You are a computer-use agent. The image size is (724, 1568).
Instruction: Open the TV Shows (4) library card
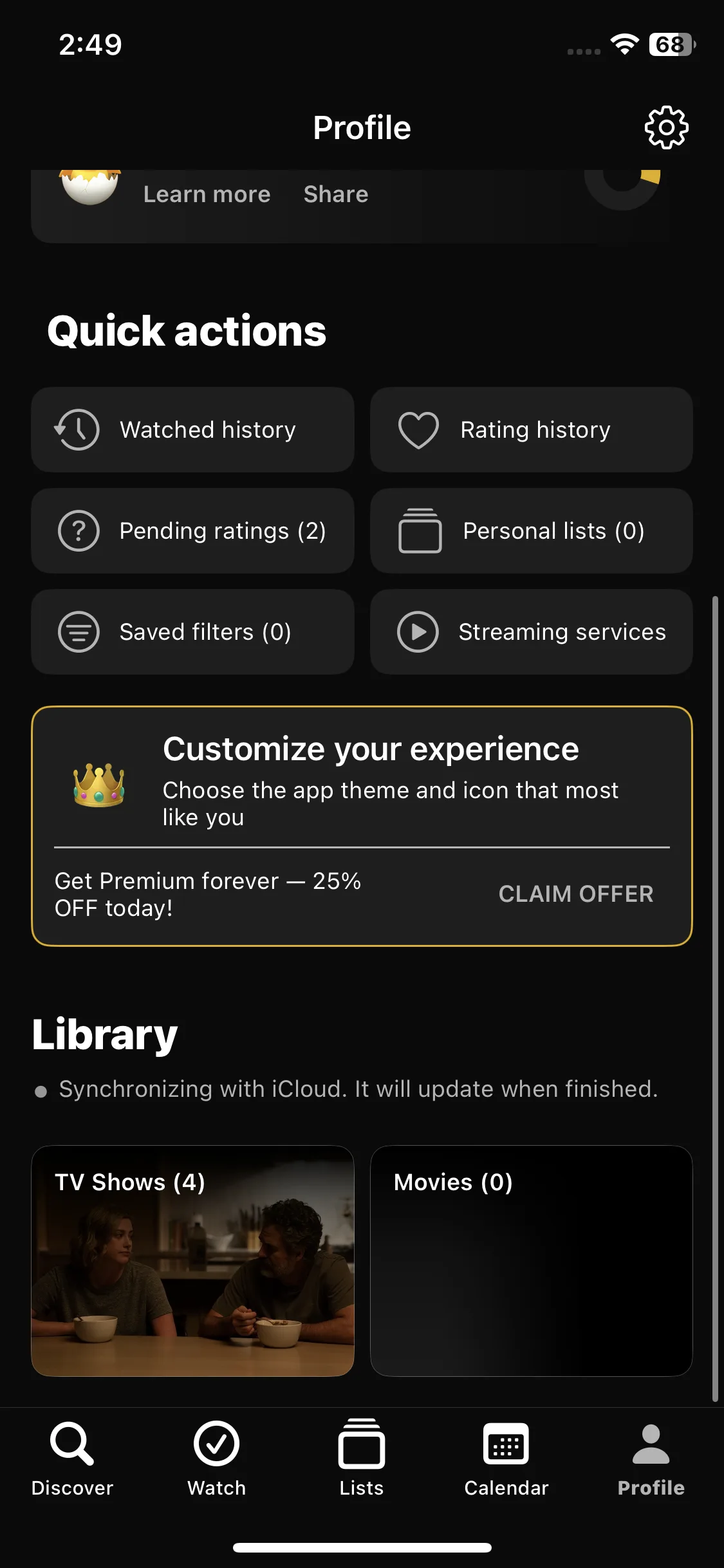point(192,1260)
